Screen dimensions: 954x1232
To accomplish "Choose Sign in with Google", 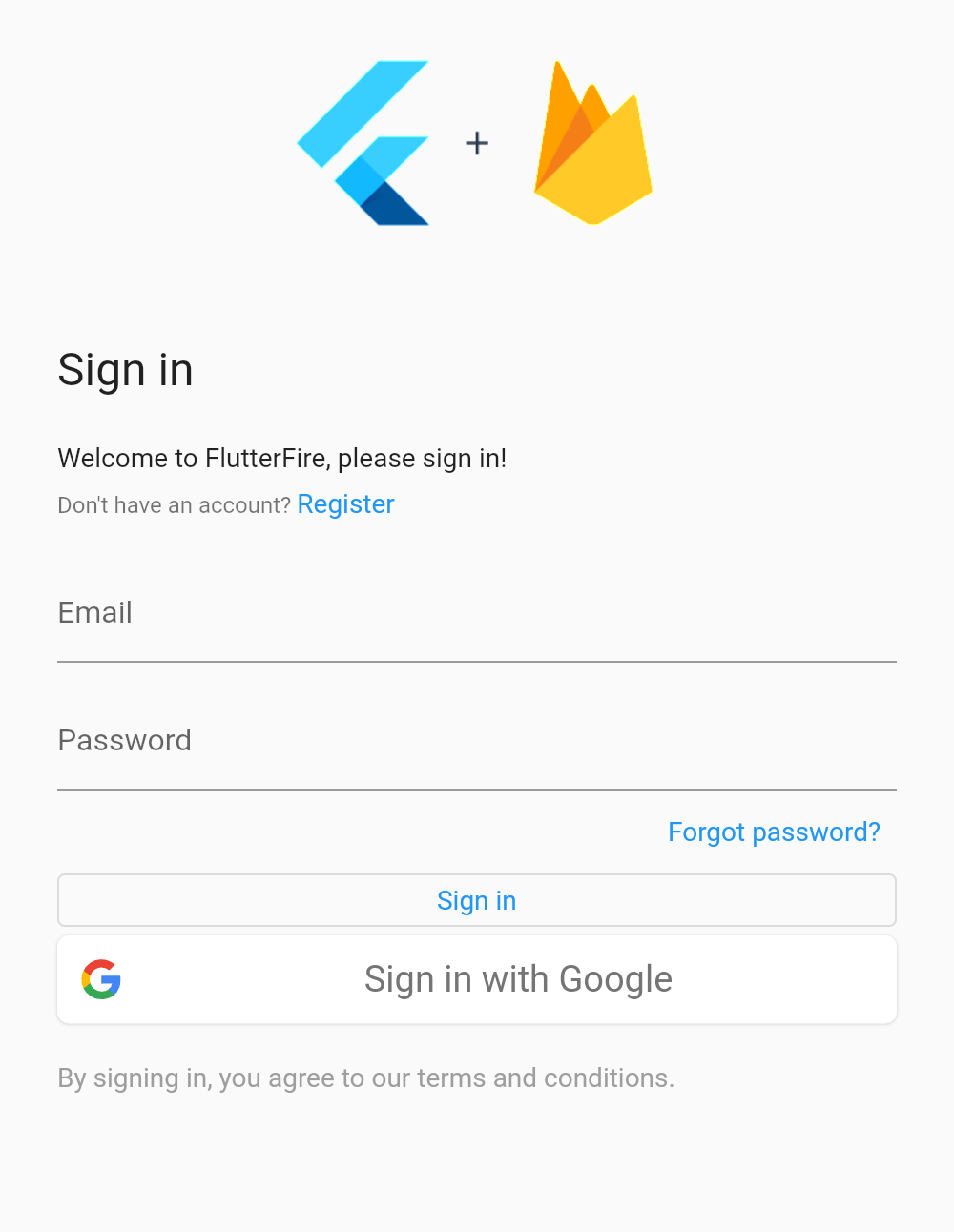I will coord(477,980).
